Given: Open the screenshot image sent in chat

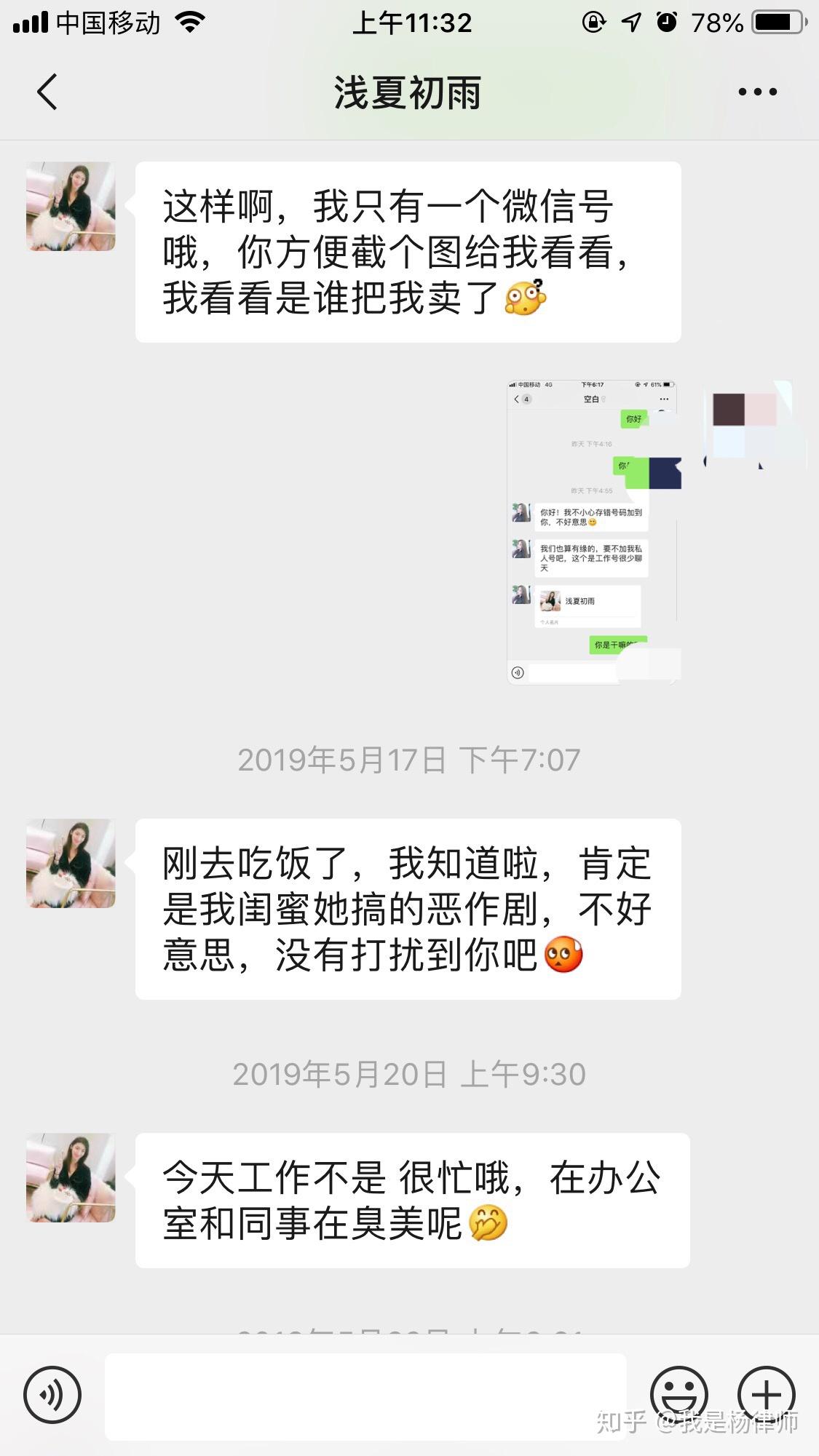Looking at the screenshot, I should [593, 532].
